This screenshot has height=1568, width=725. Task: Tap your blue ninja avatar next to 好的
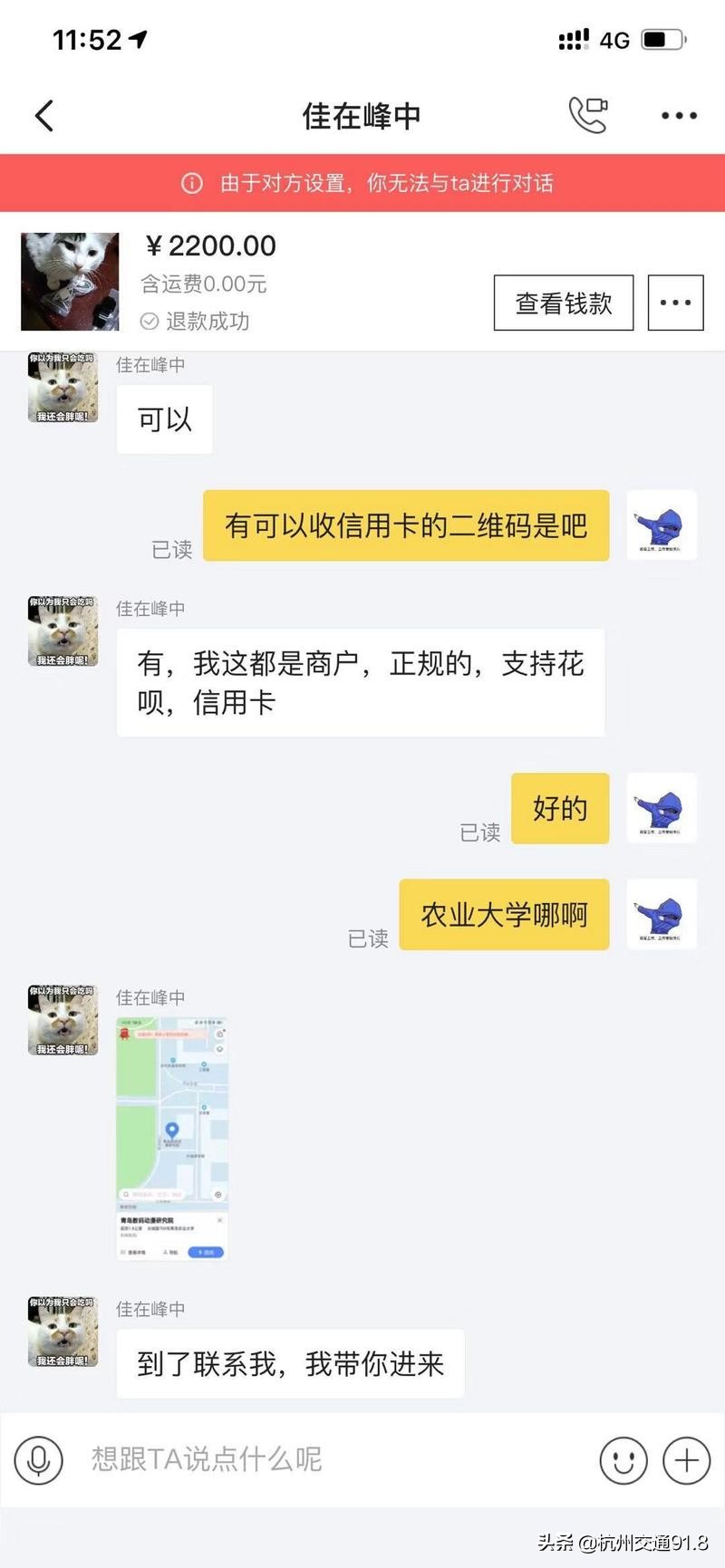662,809
